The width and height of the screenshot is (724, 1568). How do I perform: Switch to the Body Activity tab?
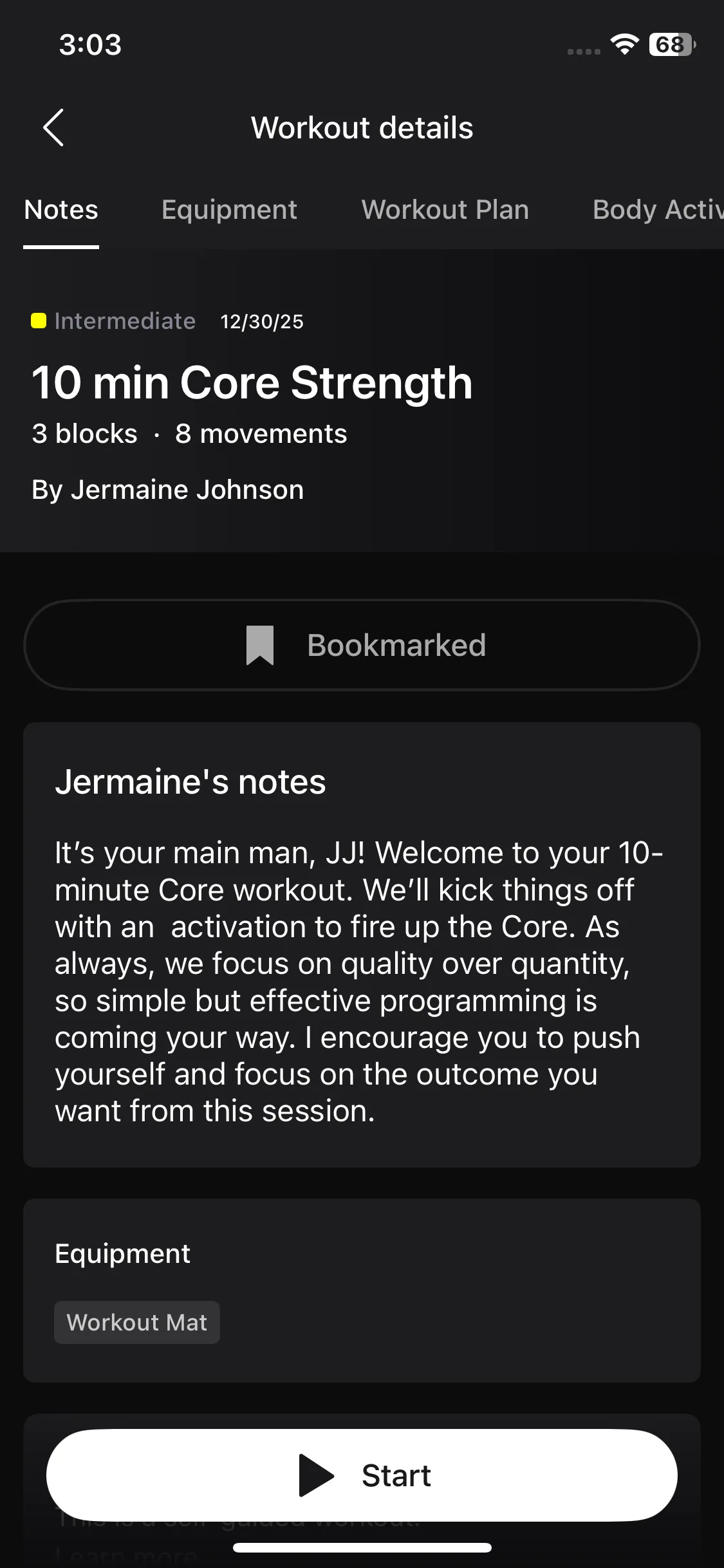pos(656,210)
